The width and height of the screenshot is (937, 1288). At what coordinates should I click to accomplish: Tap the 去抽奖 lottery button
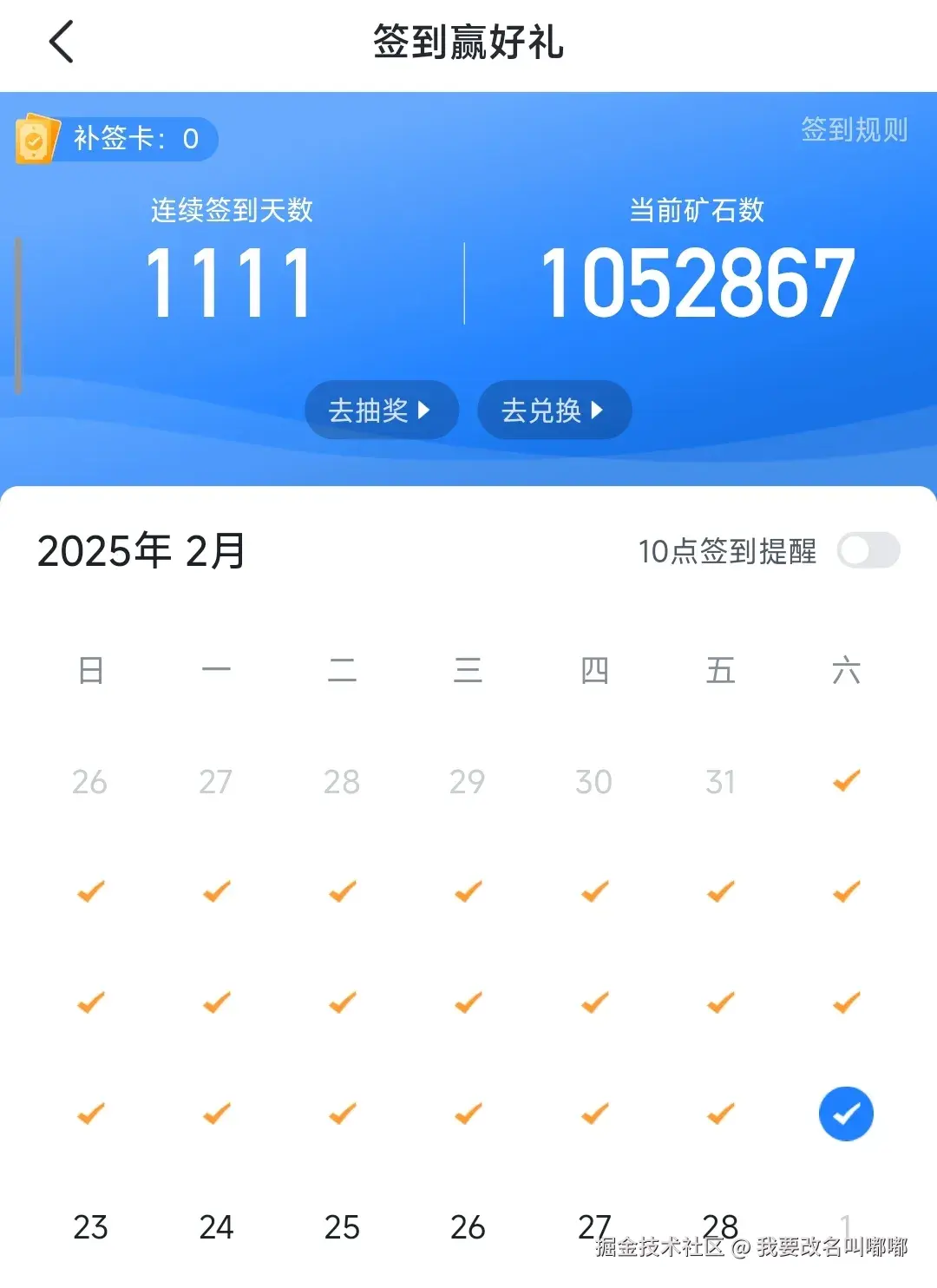[x=382, y=410]
